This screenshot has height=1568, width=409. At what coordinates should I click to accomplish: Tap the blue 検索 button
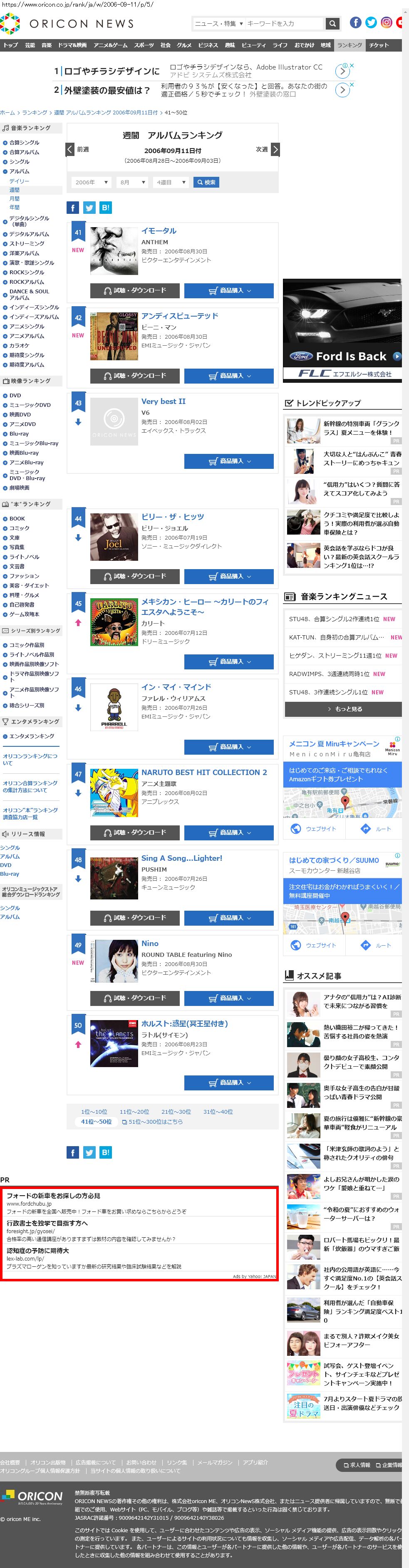(x=206, y=182)
